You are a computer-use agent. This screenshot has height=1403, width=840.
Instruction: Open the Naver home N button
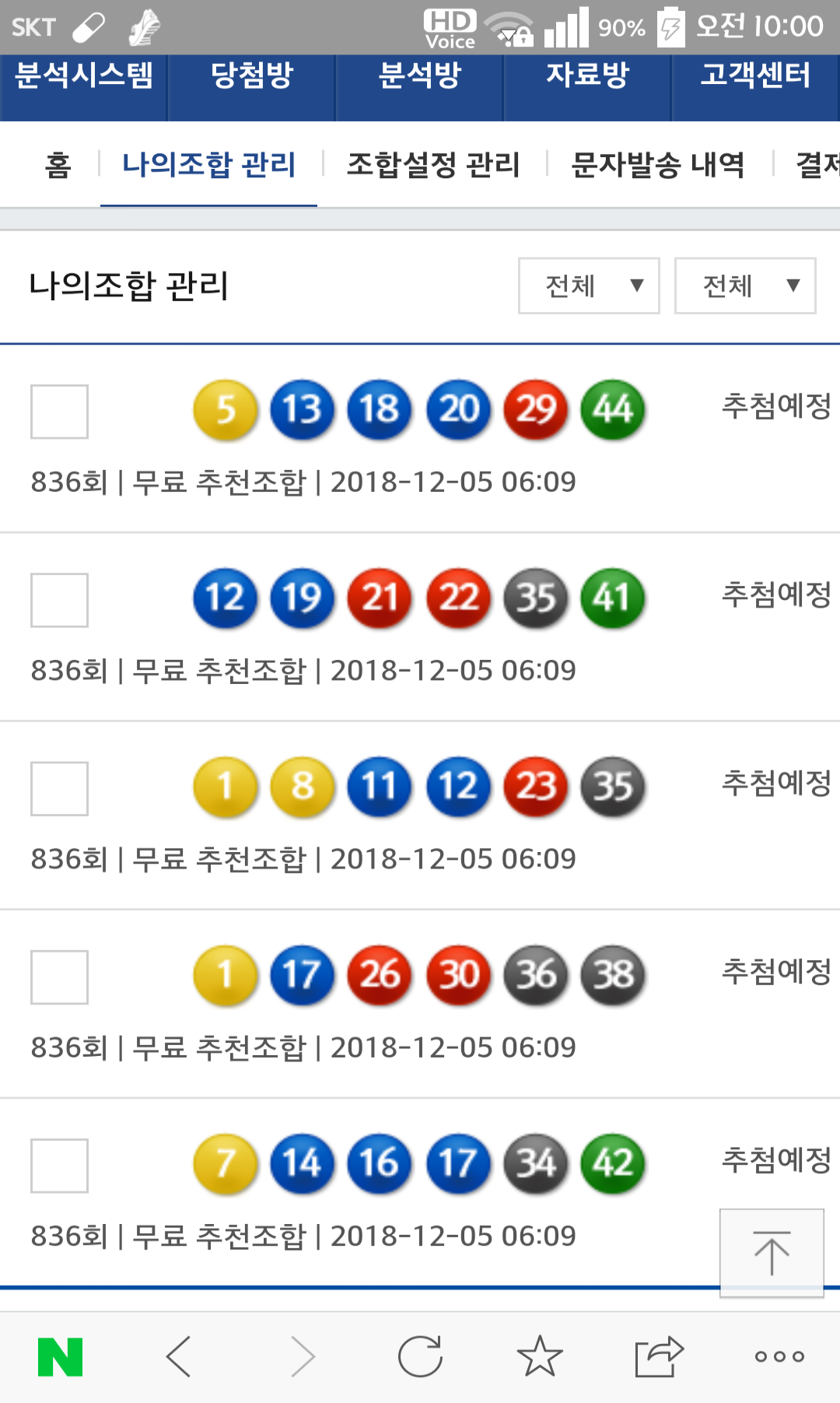61,1357
